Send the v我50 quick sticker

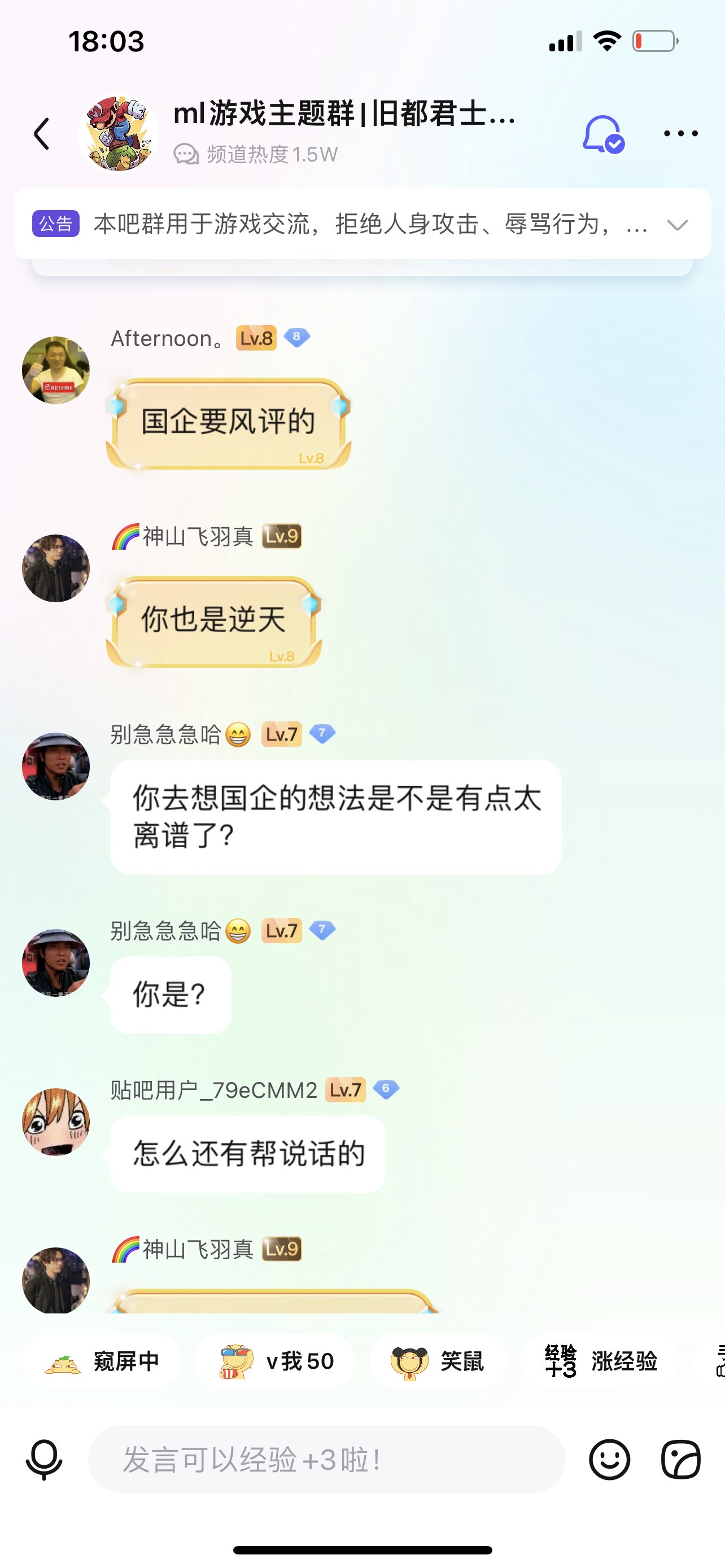[x=276, y=1360]
